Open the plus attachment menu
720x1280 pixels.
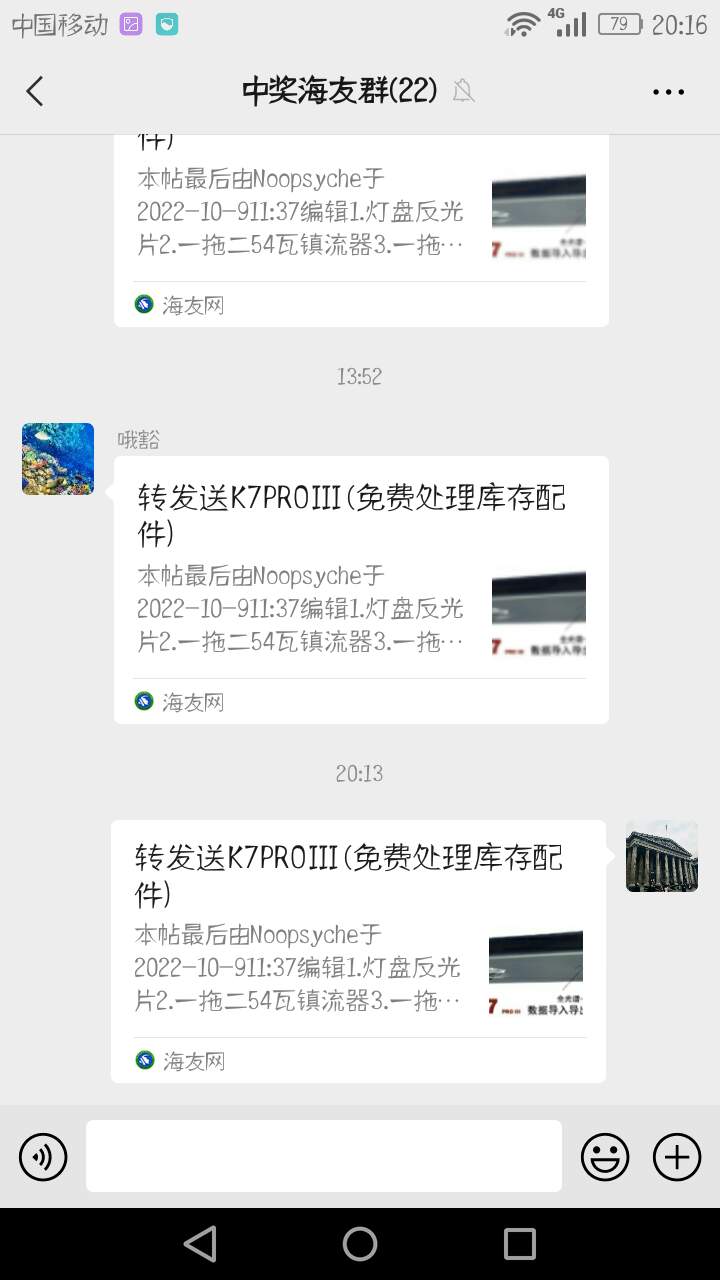677,1157
